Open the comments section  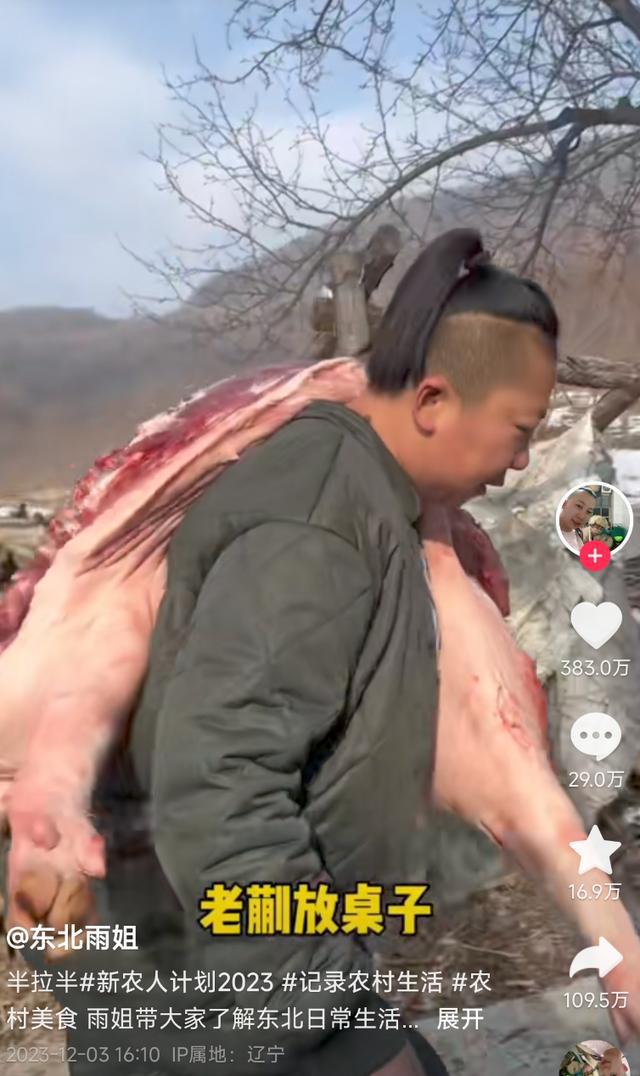[x=595, y=737]
